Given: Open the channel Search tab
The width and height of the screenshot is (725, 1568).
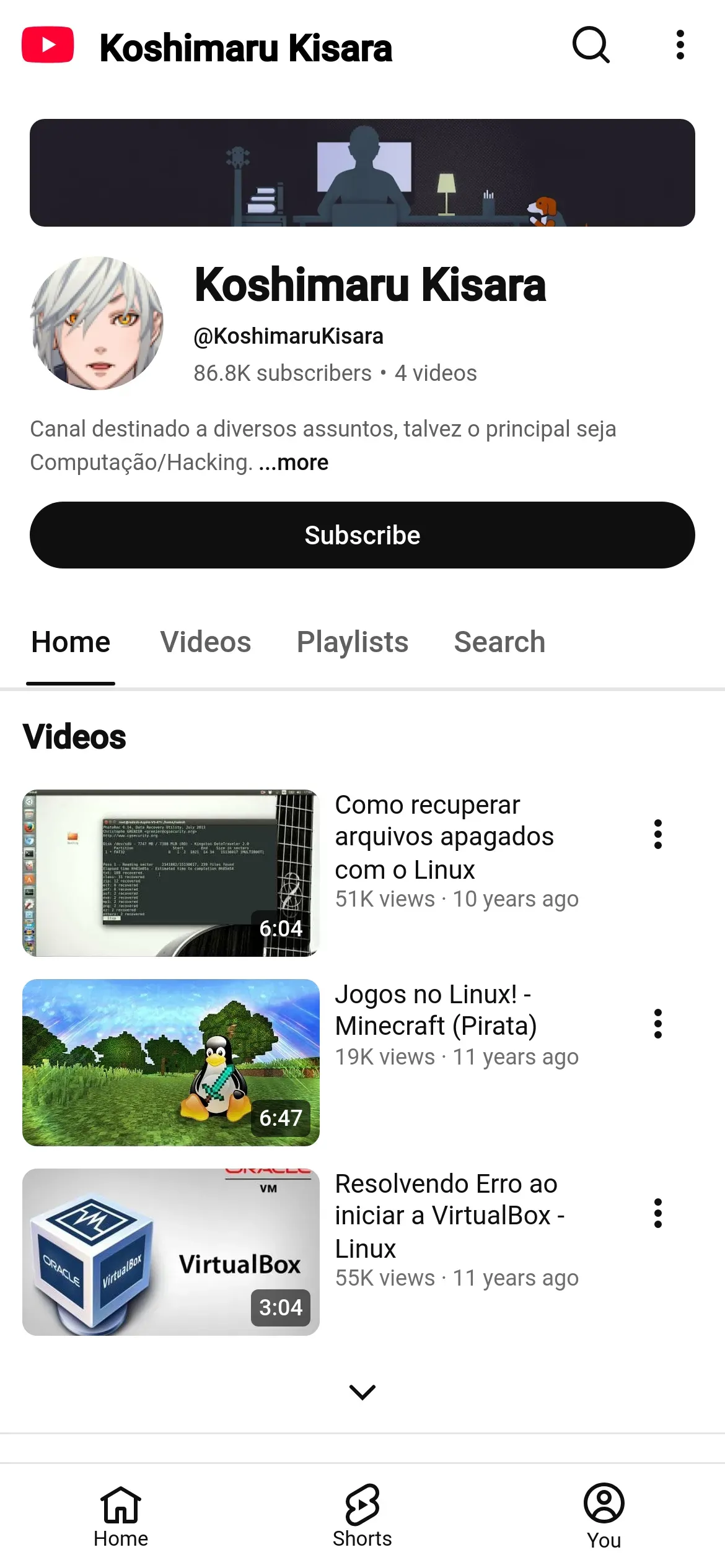Looking at the screenshot, I should click(499, 642).
